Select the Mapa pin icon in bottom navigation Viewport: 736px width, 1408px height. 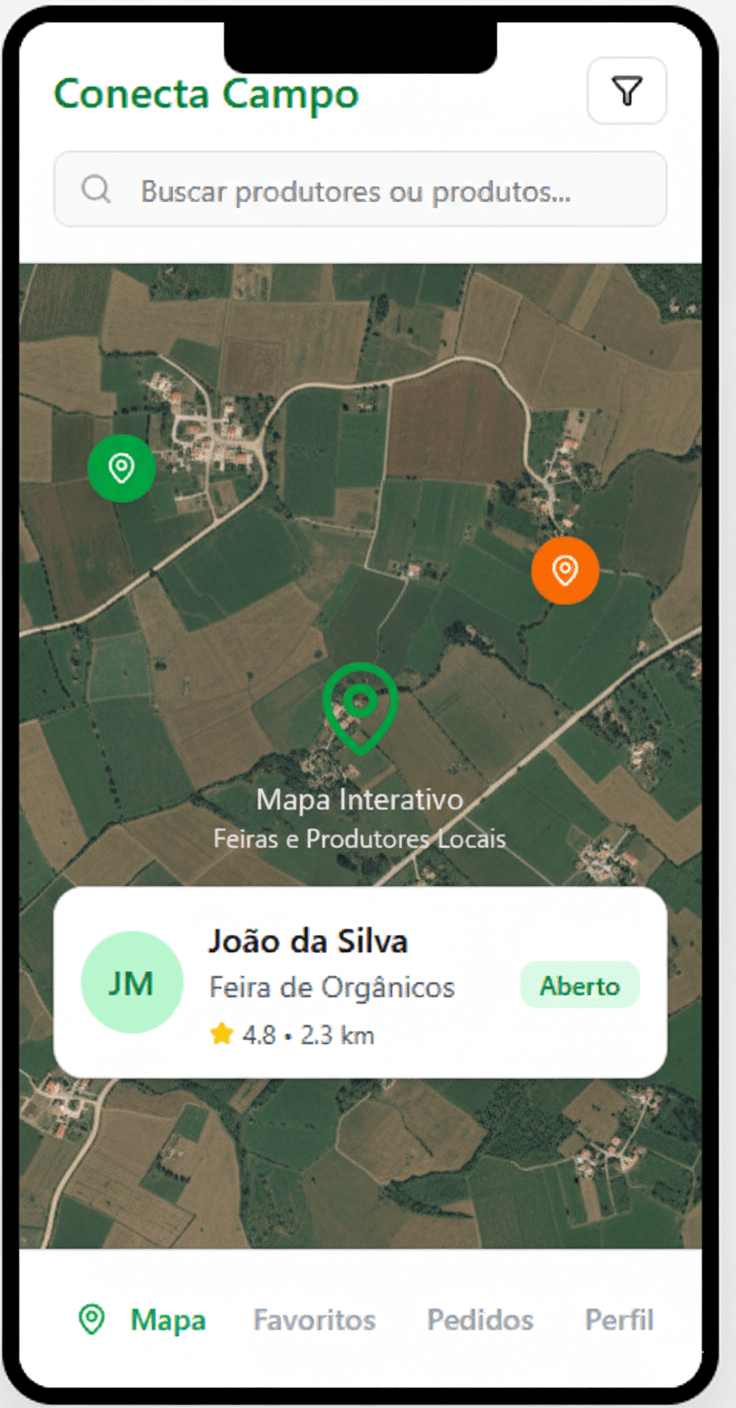(x=91, y=1319)
